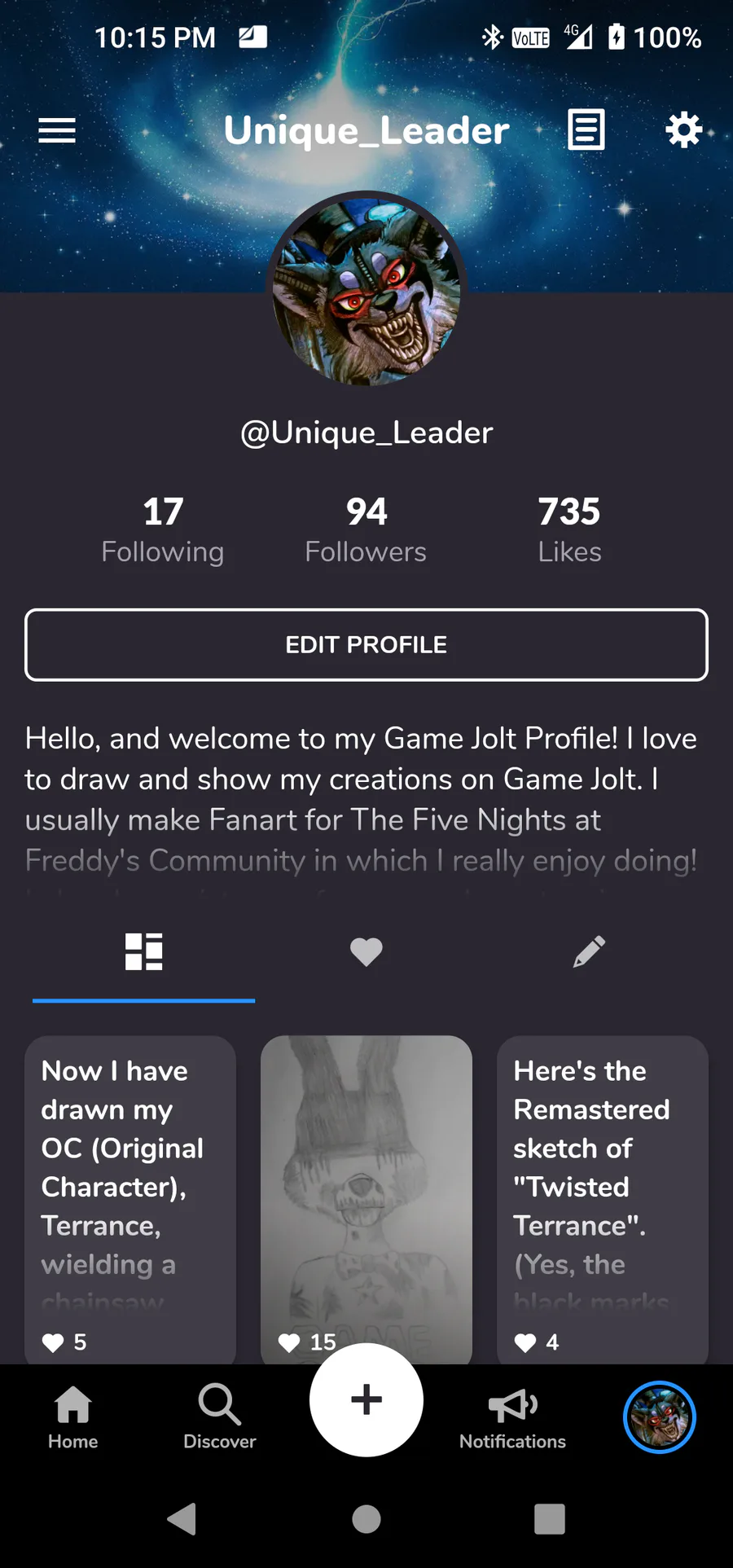Open the hamburger drawer menu
This screenshot has width=733, height=1568.
[x=57, y=130]
